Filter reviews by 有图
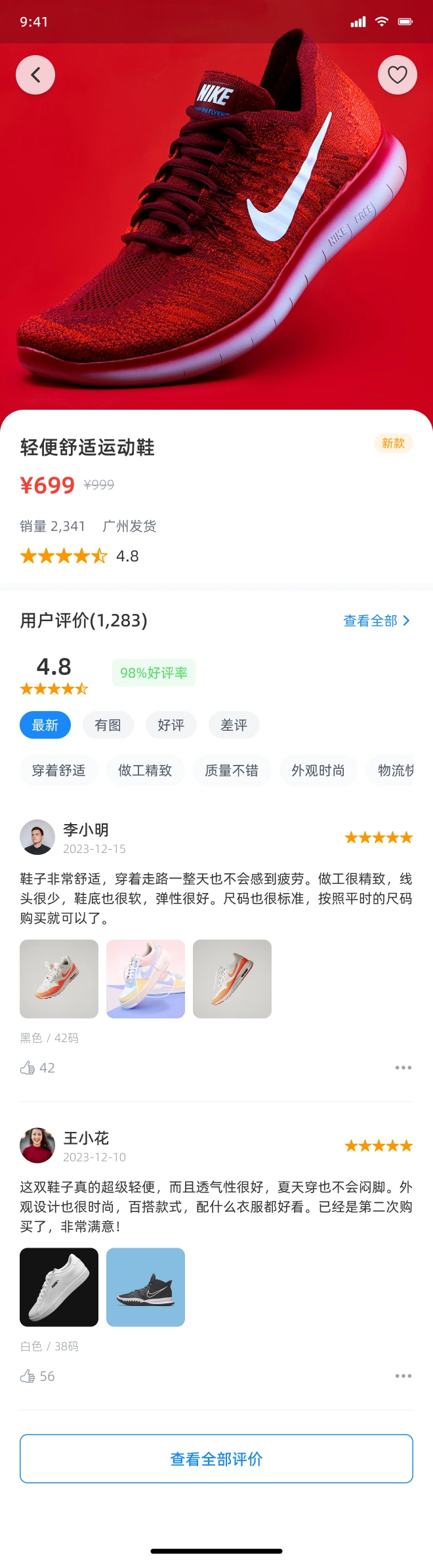 point(108,725)
